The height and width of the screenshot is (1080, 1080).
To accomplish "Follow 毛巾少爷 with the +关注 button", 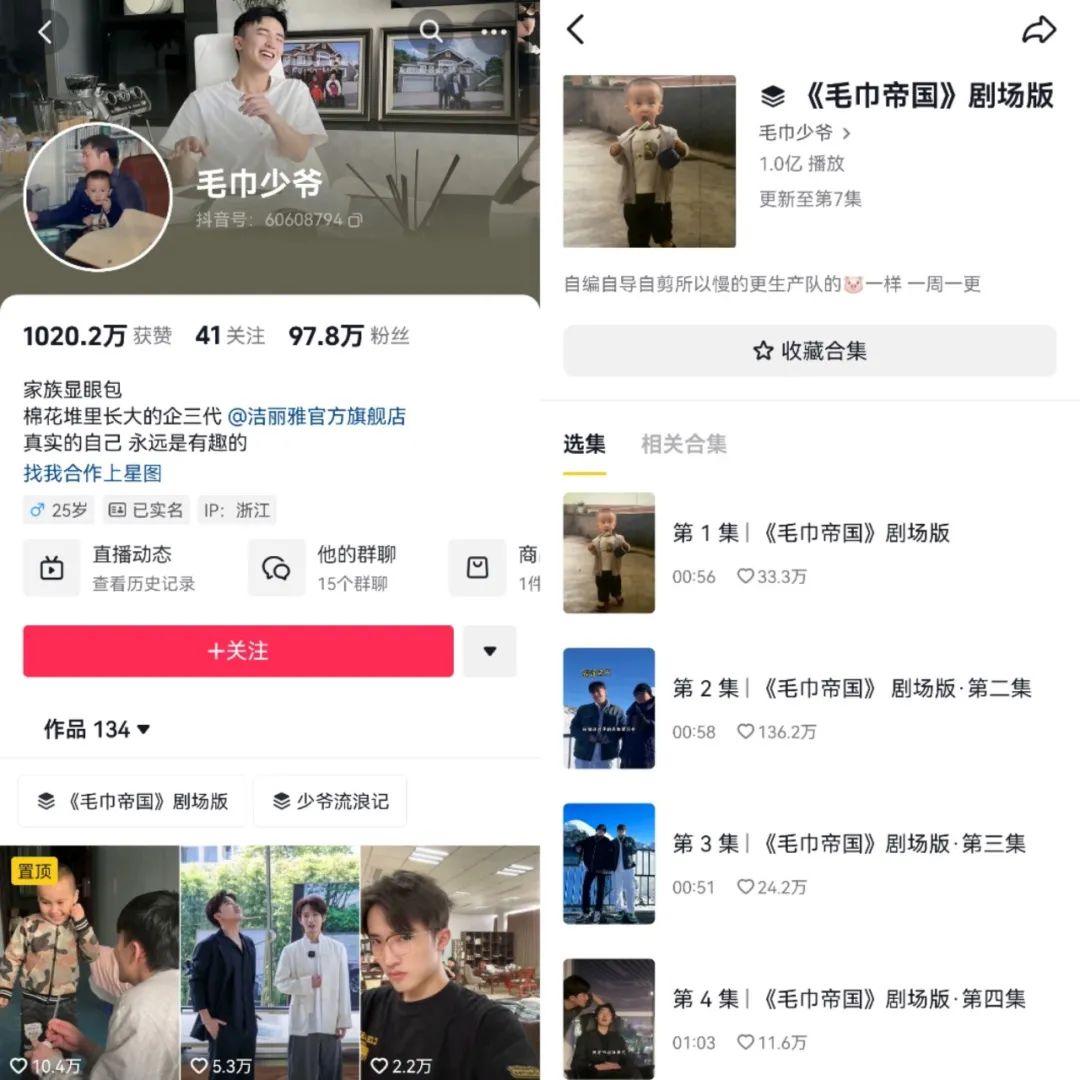I will tap(238, 651).
